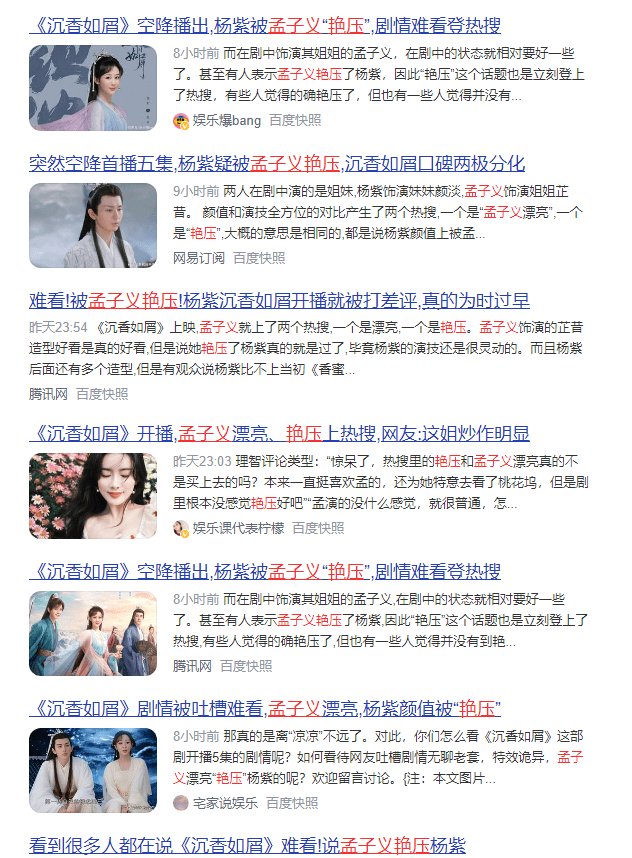This screenshot has height=858, width=632.
Task: Open the 宅家说娱乐 source link
Action: point(225,802)
